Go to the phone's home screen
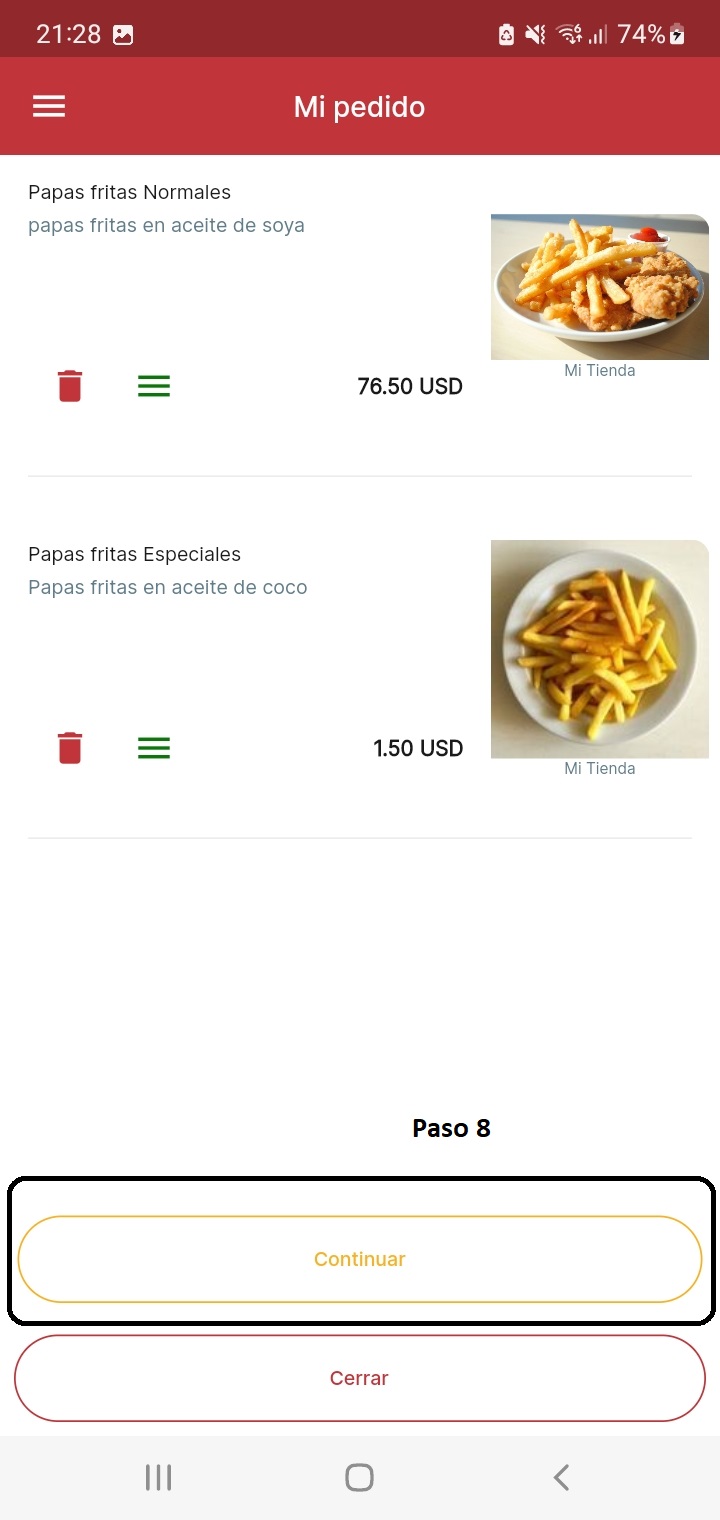The height and width of the screenshot is (1520, 720). [359, 1477]
